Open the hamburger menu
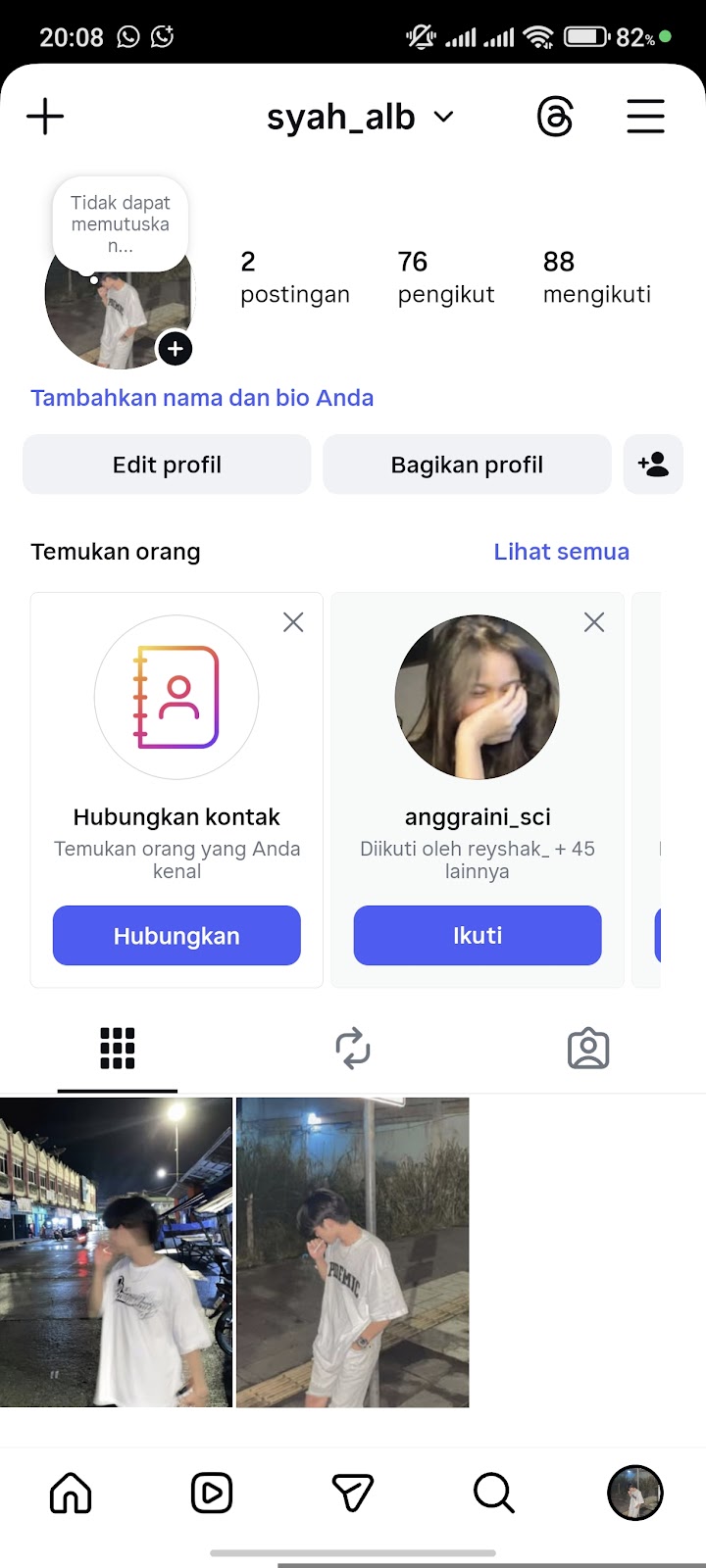706x1568 pixels. coord(645,118)
